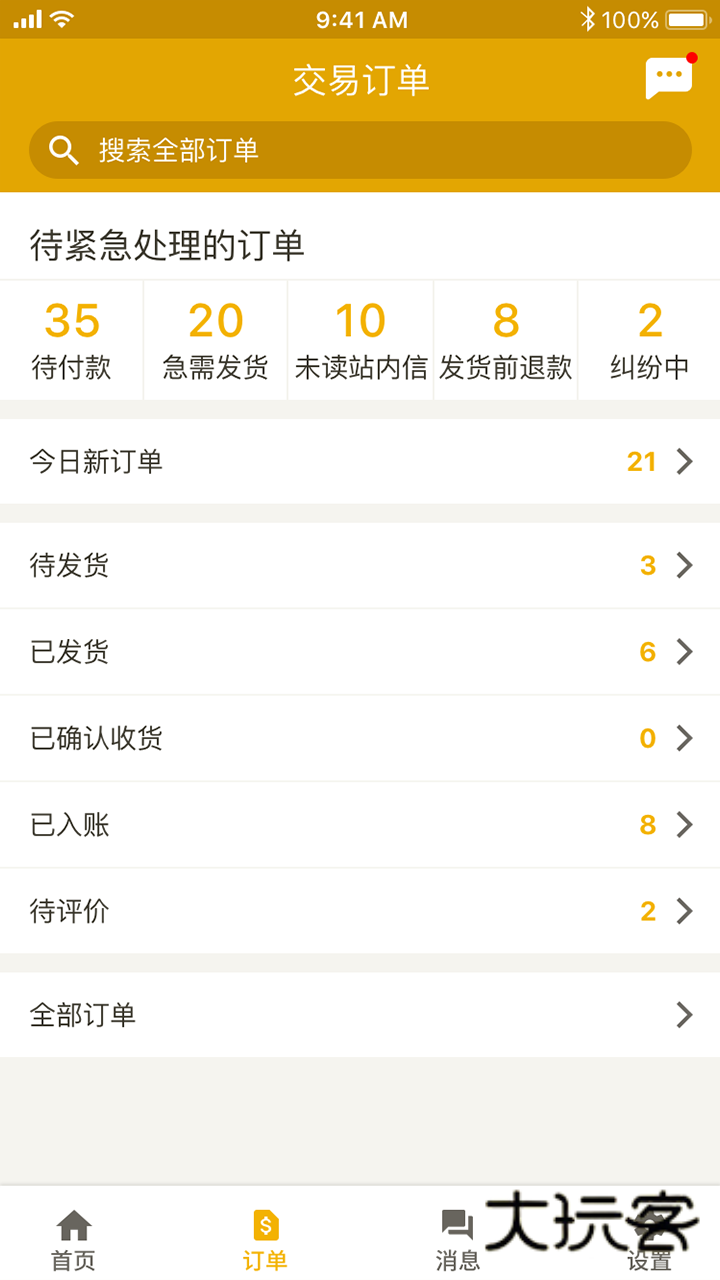Open urgent shipment orders 急需发货
The width and height of the screenshot is (720, 1280).
215,340
